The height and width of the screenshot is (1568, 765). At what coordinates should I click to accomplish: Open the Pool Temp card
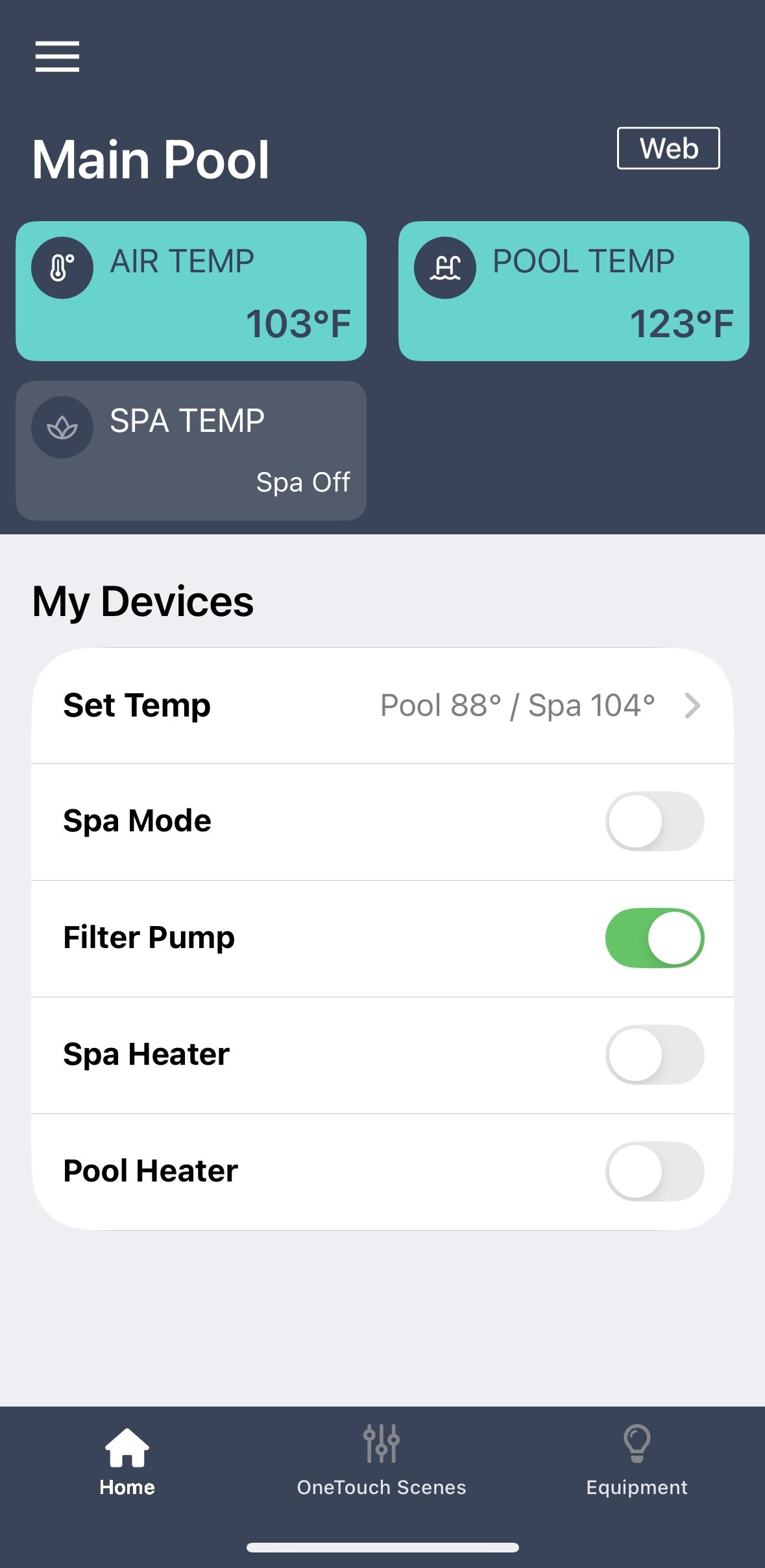pyautogui.click(x=574, y=291)
